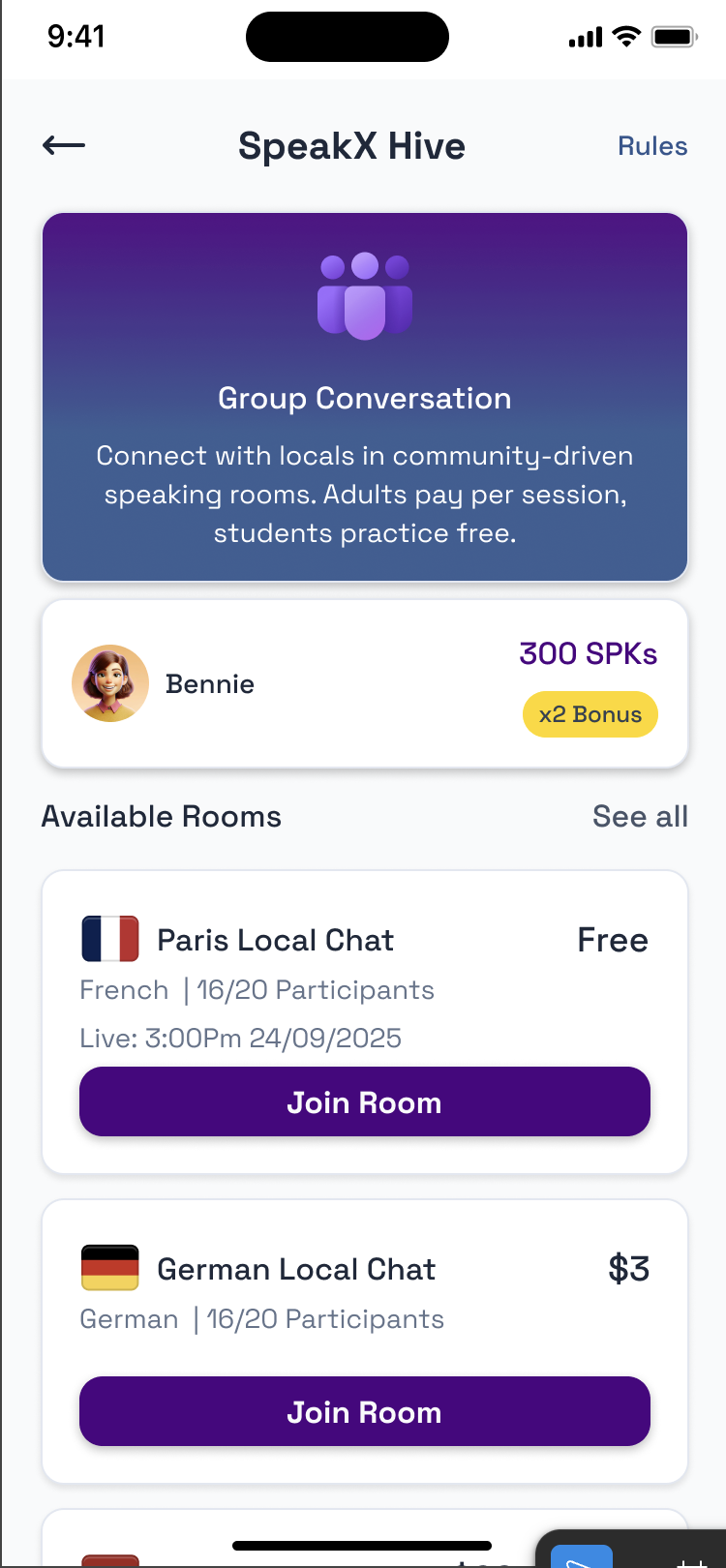Go back using the arrow icon
This screenshot has width=726, height=1568.
(64, 145)
